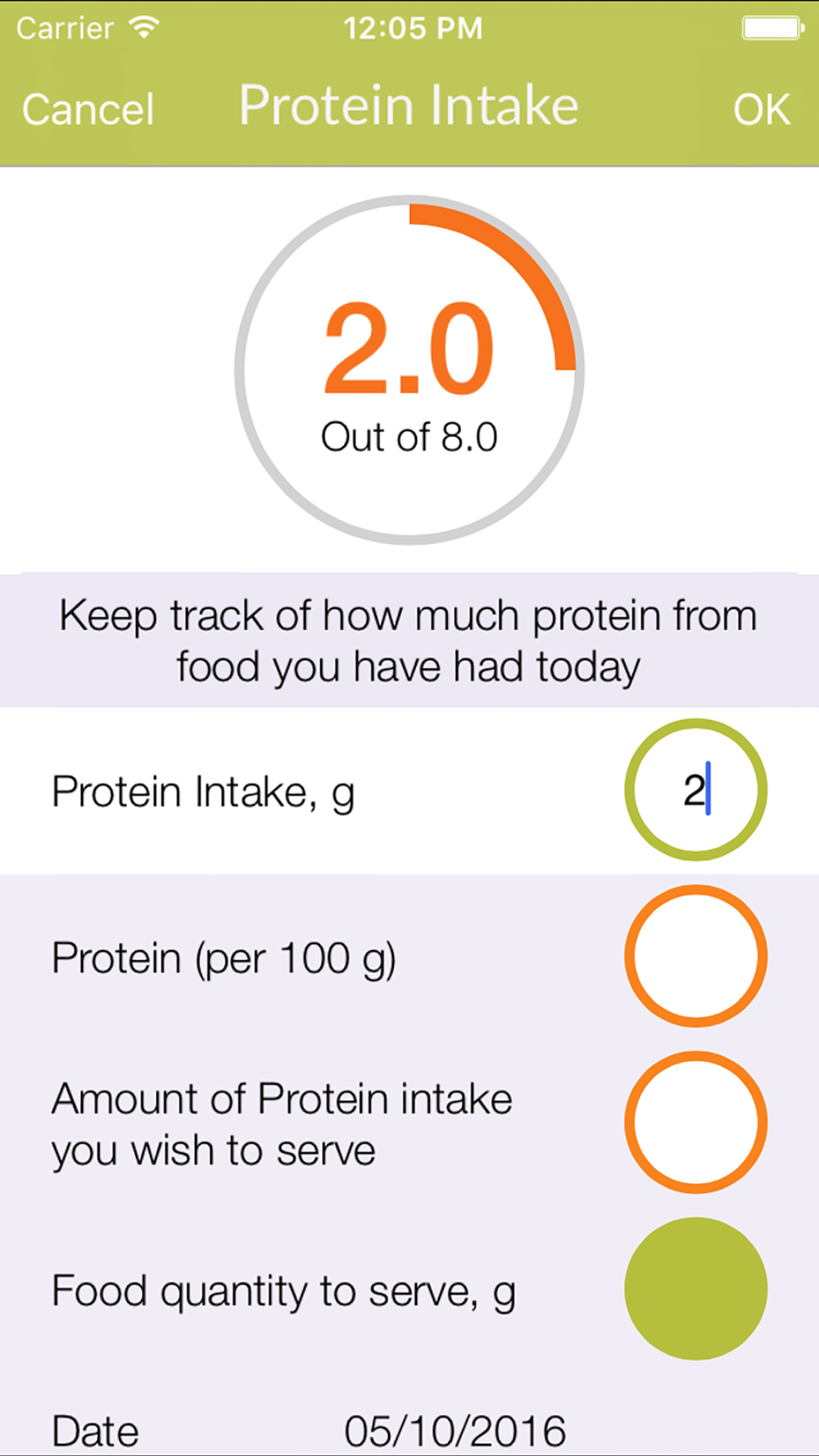This screenshot has width=819, height=1456.
Task: Cancel the protein intake entry
Action: tap(88, 109)
